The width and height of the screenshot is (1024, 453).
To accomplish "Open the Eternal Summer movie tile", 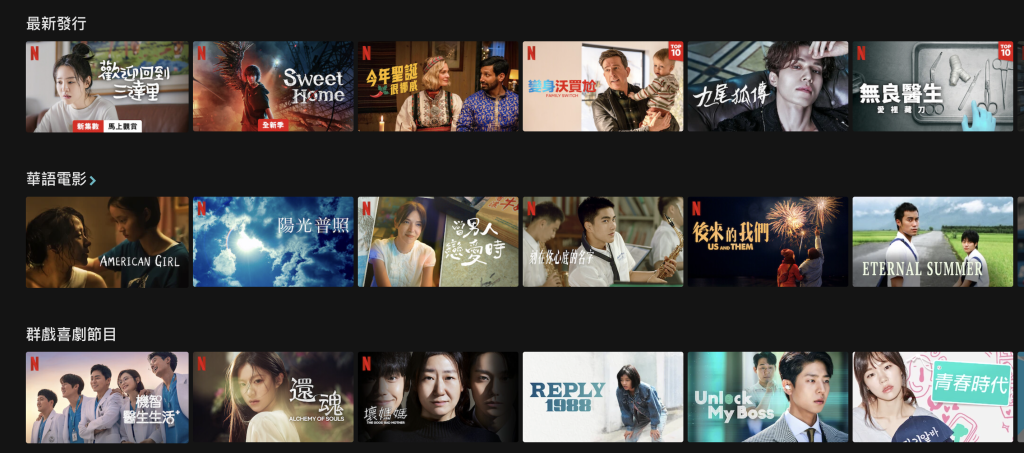I will tap(932, 242).
